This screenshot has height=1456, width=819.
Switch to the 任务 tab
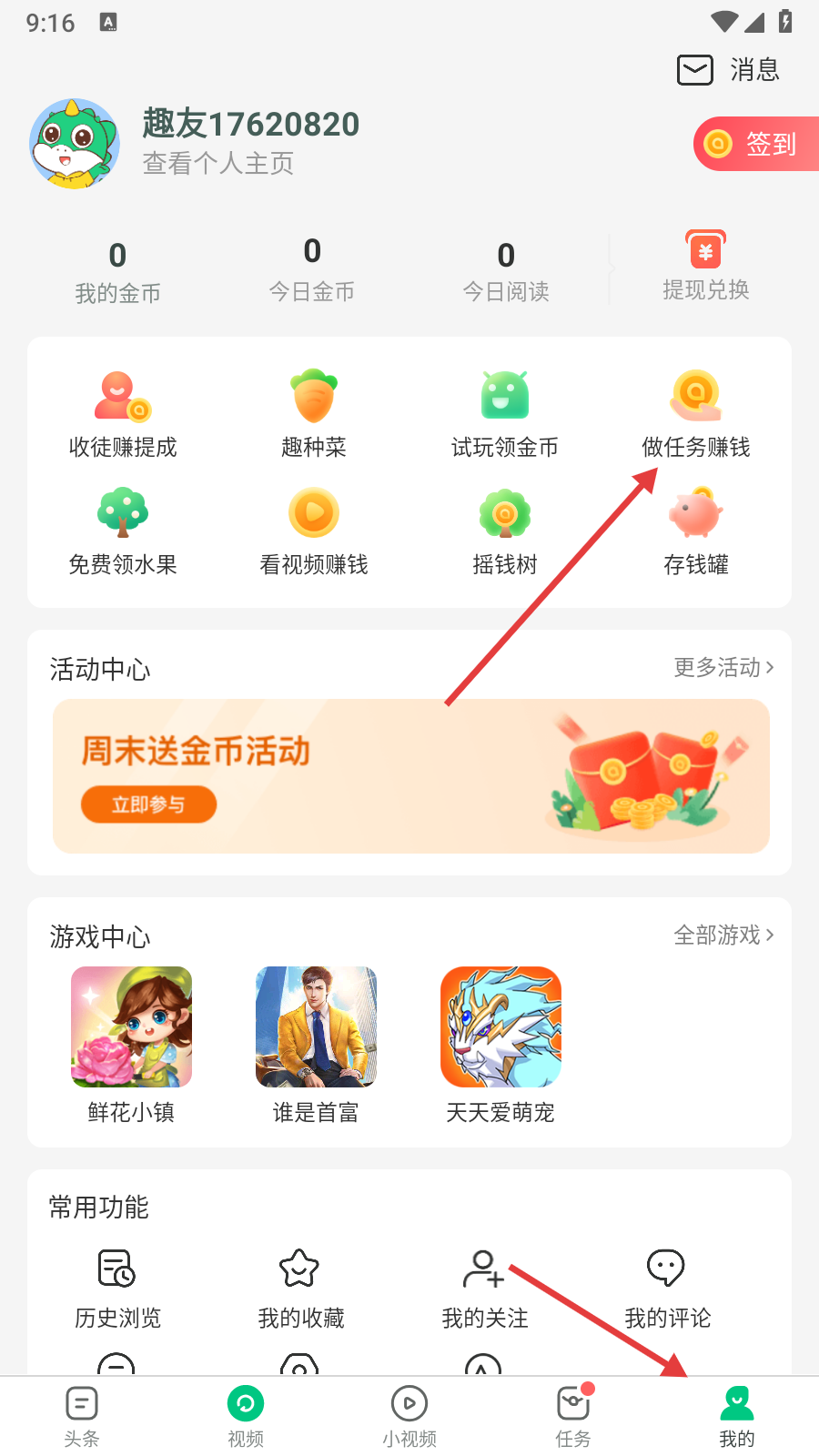[573, 1415]
